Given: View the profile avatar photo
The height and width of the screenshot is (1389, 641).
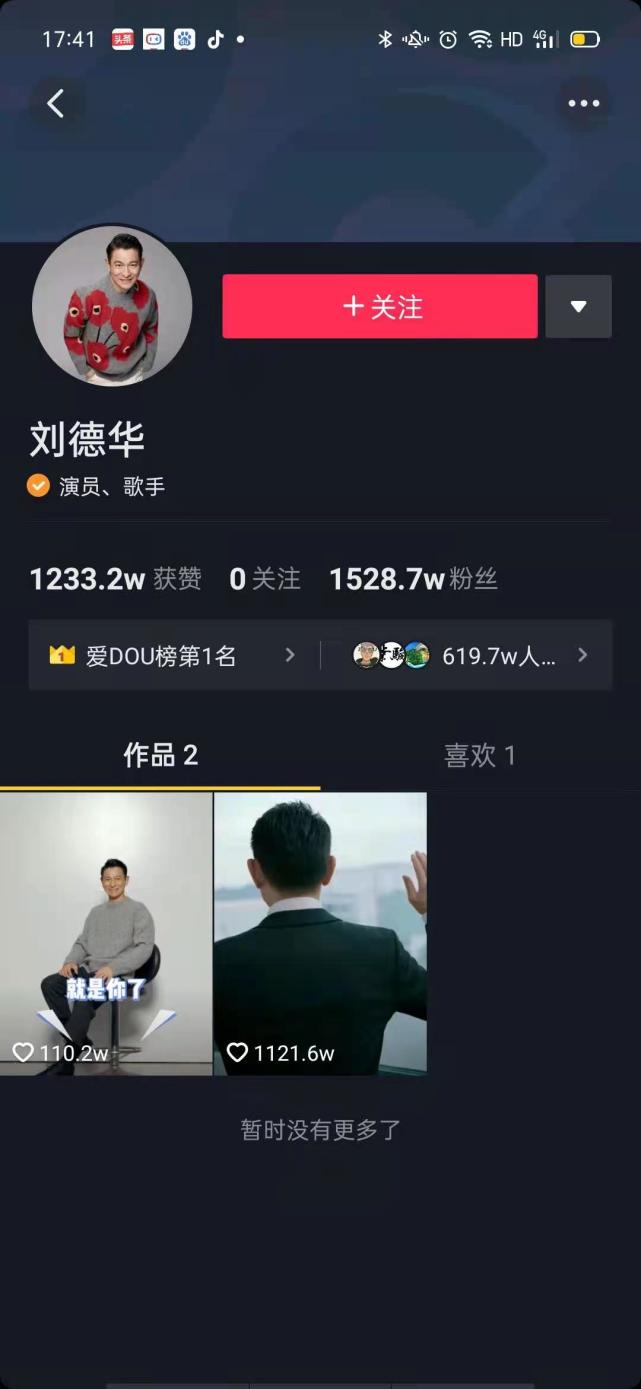Looking at the screenshot, I should [112, 306].
